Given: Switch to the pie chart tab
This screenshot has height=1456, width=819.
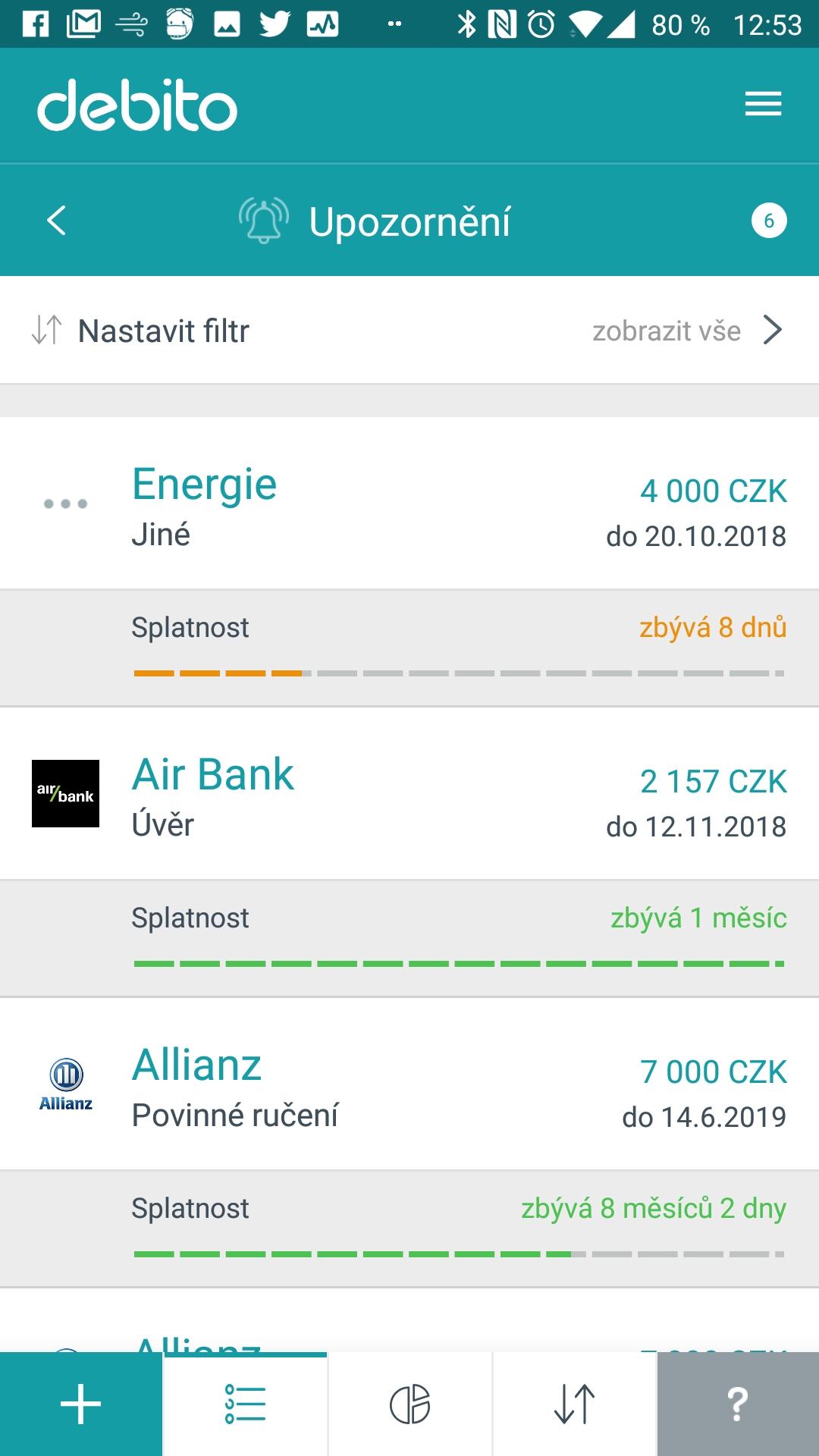Looking at the screenshot, I should pyautogui.click(x=410, y=1404).
